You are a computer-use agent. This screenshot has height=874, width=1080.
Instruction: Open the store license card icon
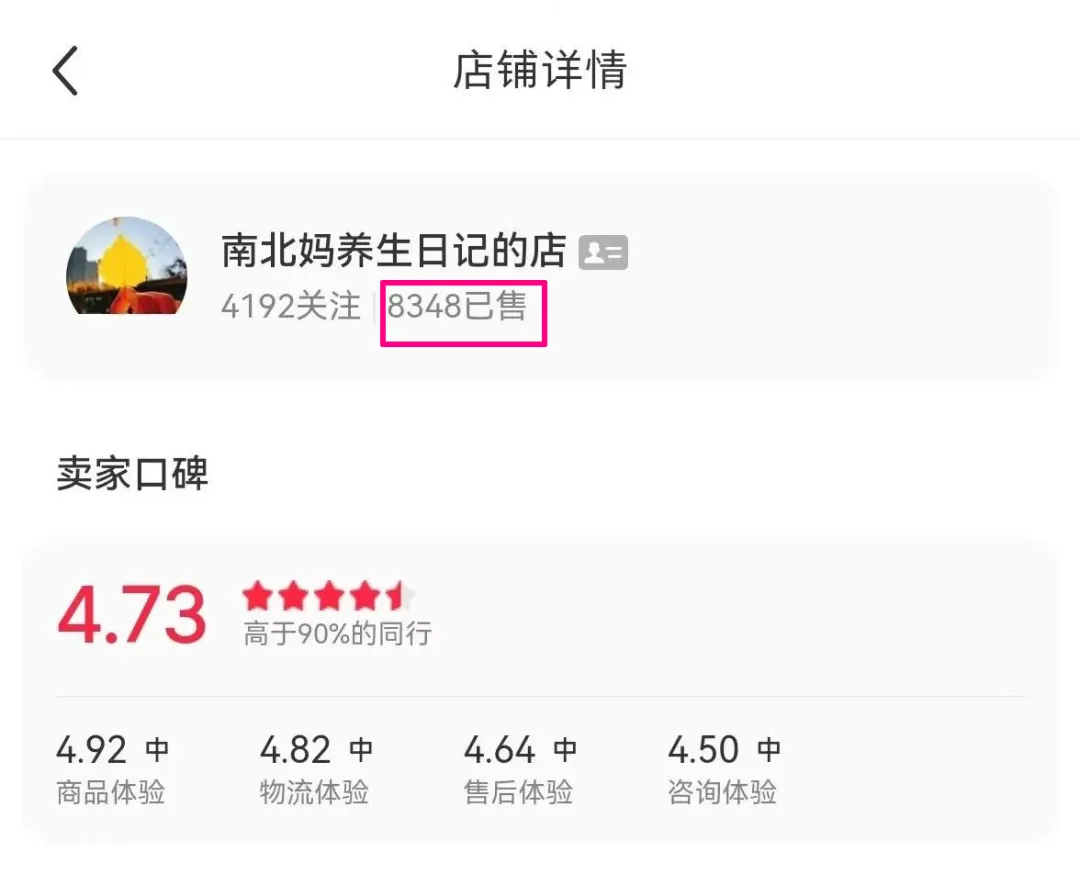pyautogui.click(x=603, y=252)
